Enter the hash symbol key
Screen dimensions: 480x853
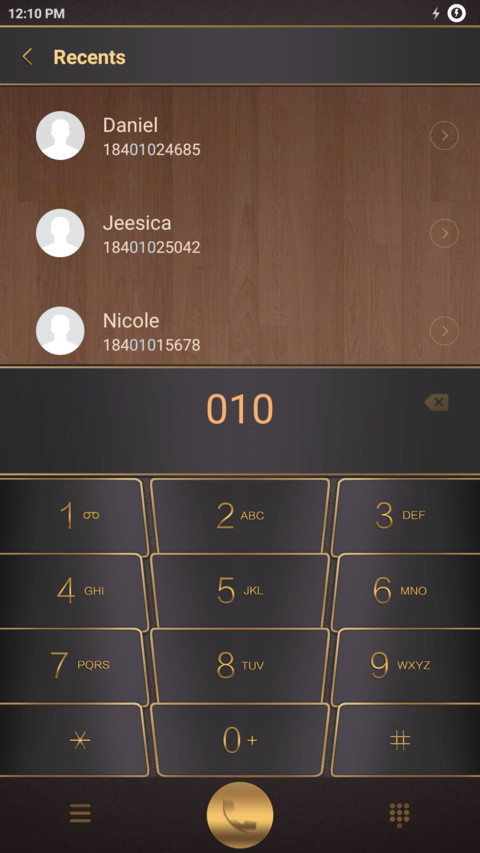(x=406, y=740)
